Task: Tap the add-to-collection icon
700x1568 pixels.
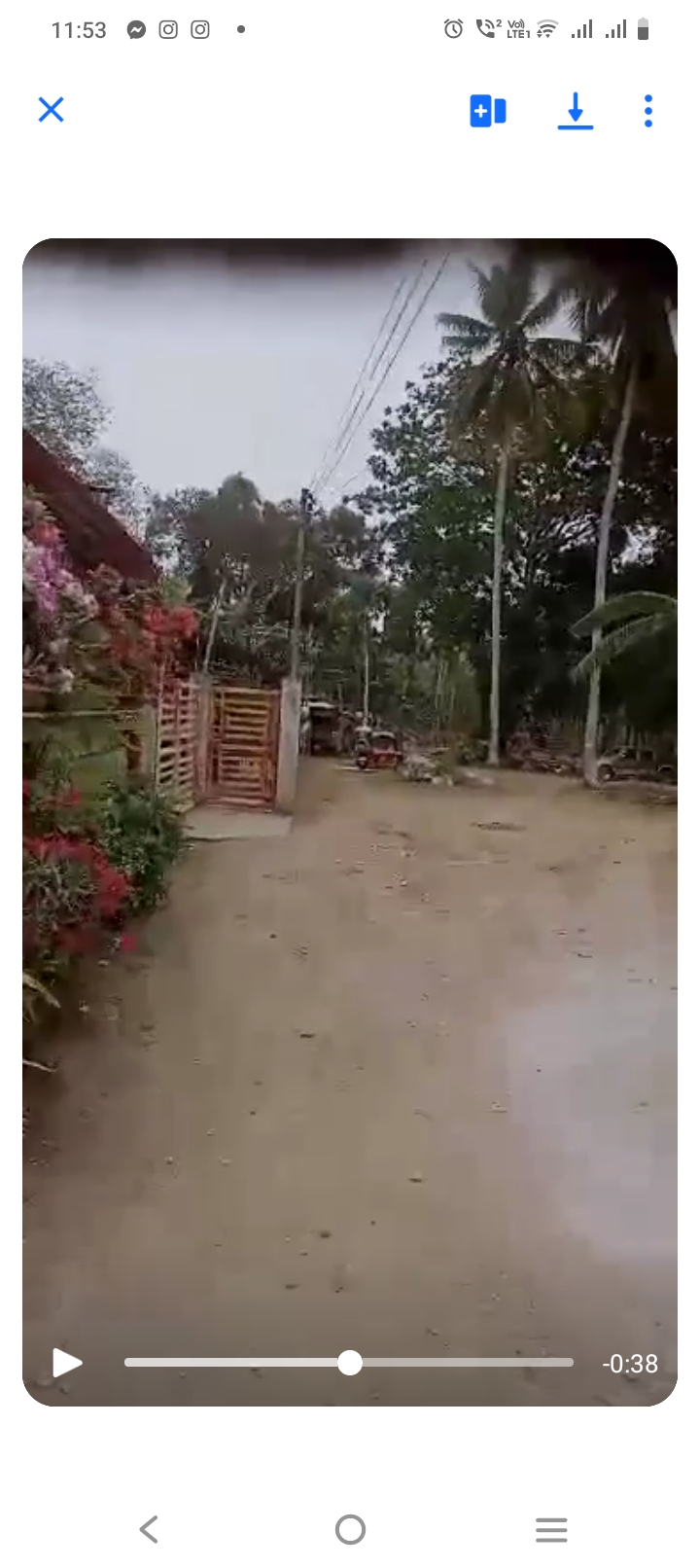Action: (x=488, y=111)
